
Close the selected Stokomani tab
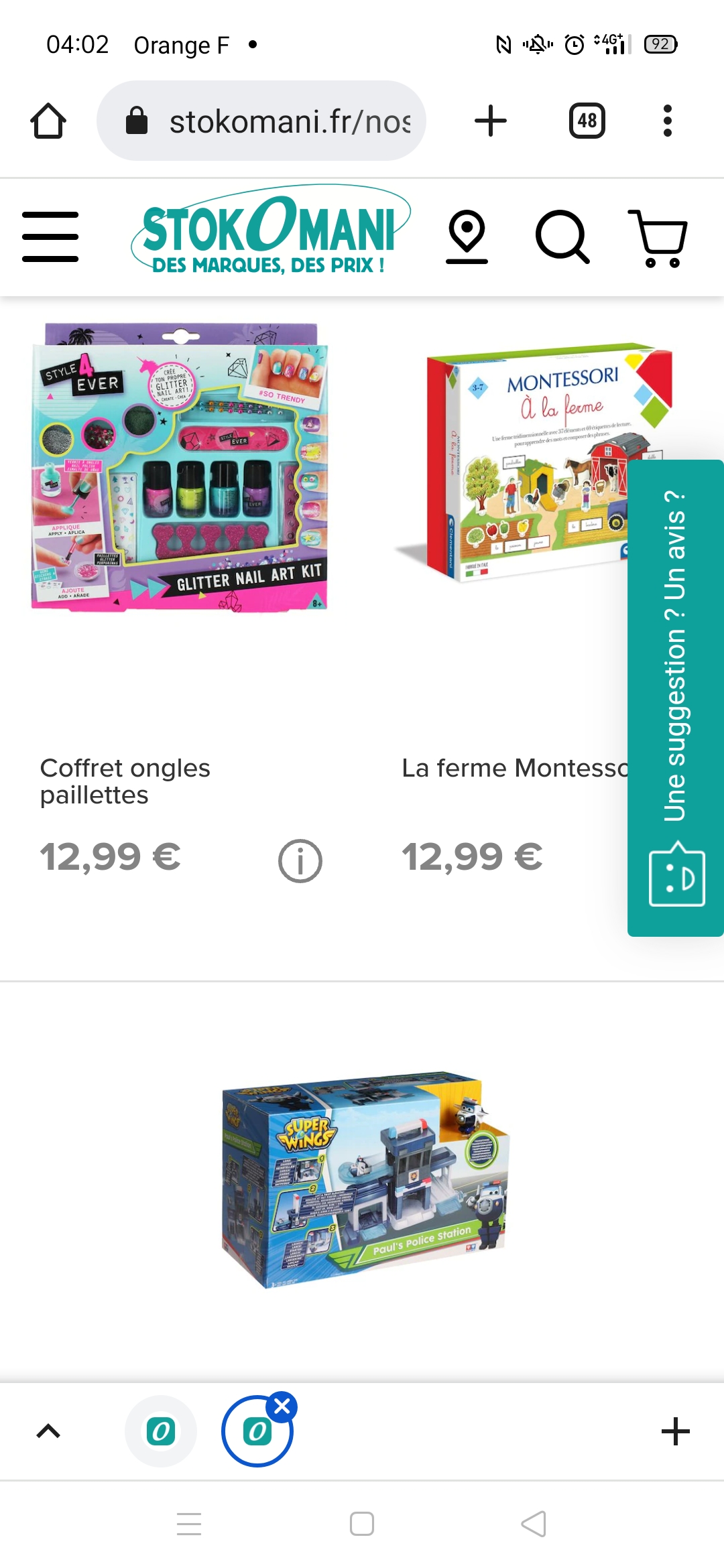[282, 1407]
